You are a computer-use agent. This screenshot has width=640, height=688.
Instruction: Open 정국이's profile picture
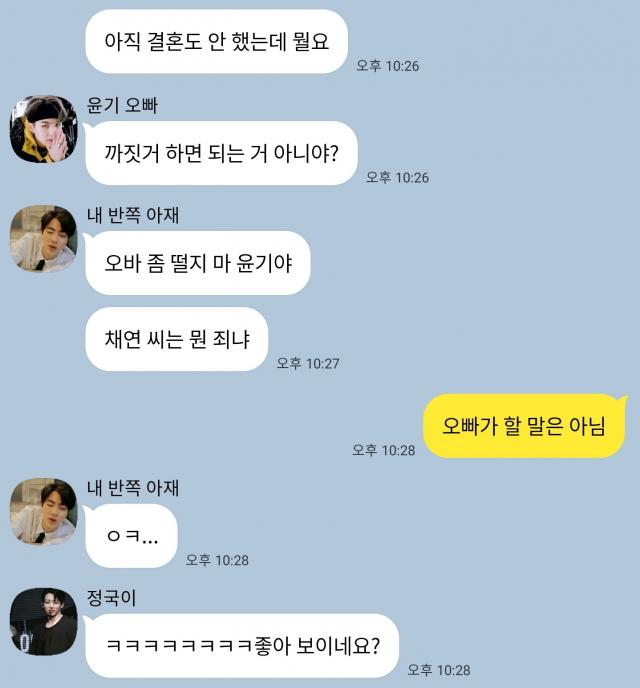click(43, 621)
